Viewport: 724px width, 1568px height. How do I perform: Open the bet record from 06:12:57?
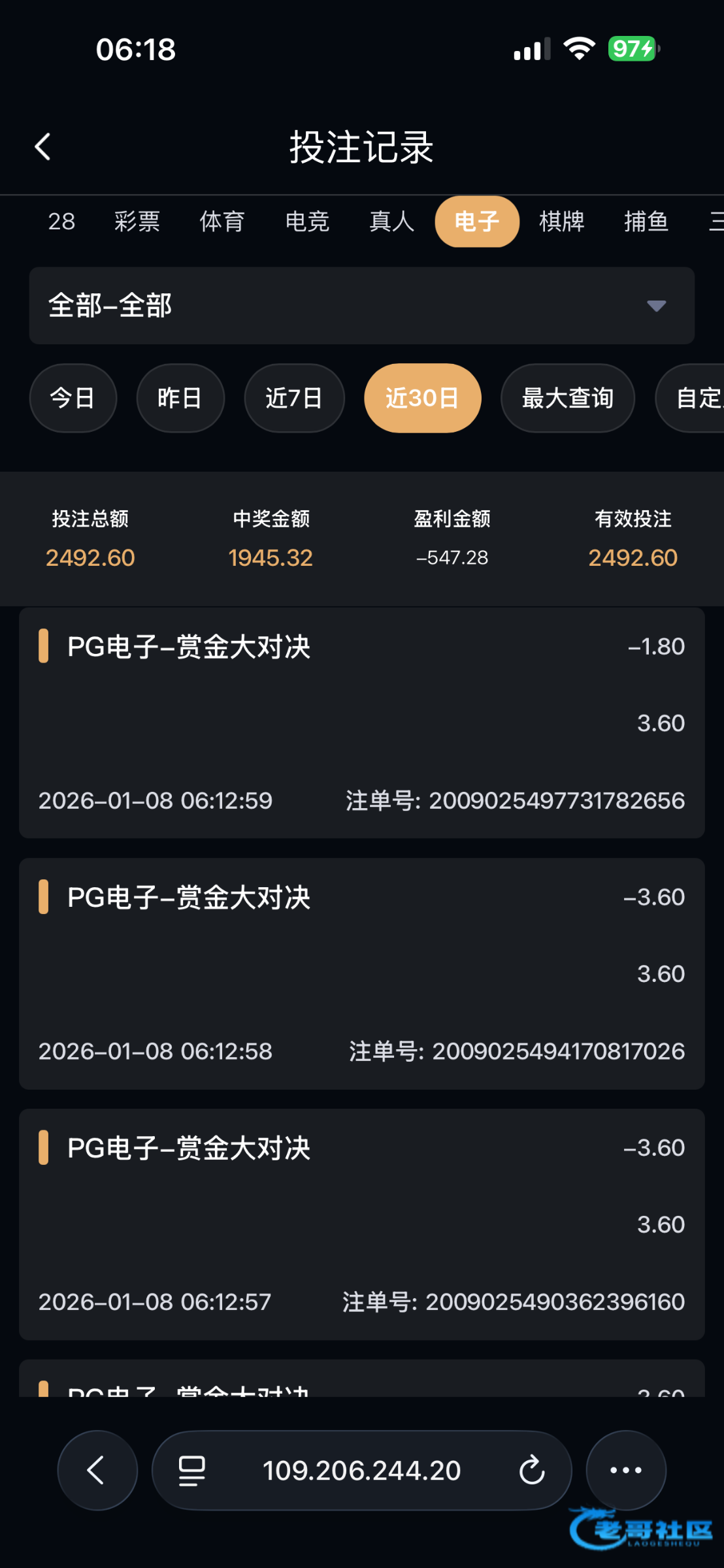click(361, 1224)
